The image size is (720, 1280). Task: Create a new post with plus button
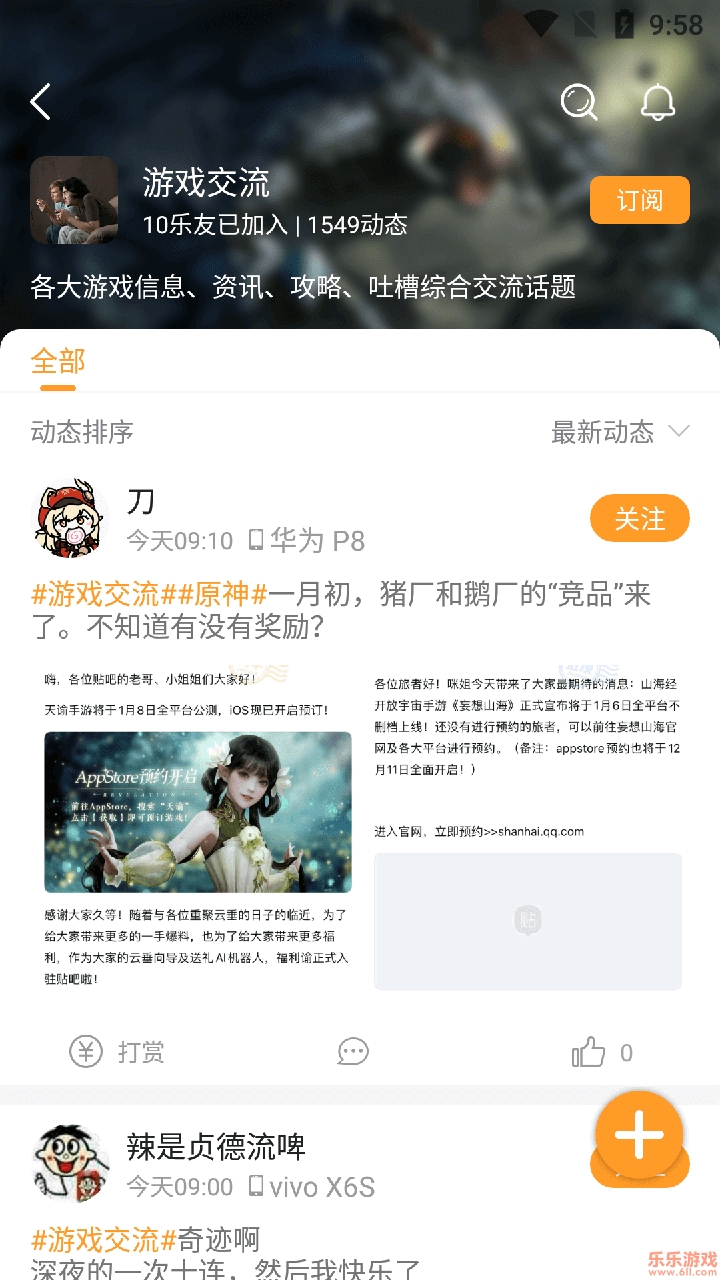click(639, 1134)
